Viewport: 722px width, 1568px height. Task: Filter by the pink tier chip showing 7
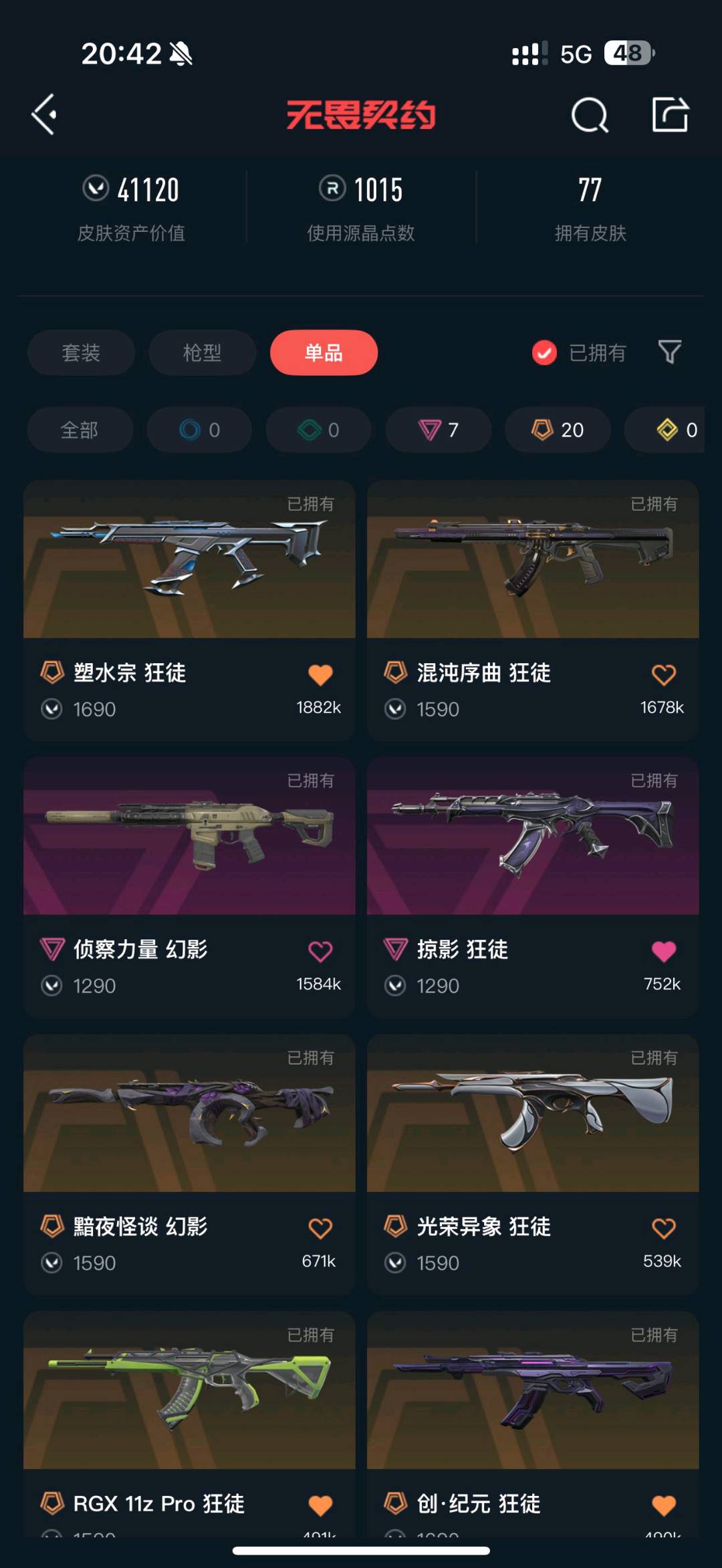pos(439,430)
